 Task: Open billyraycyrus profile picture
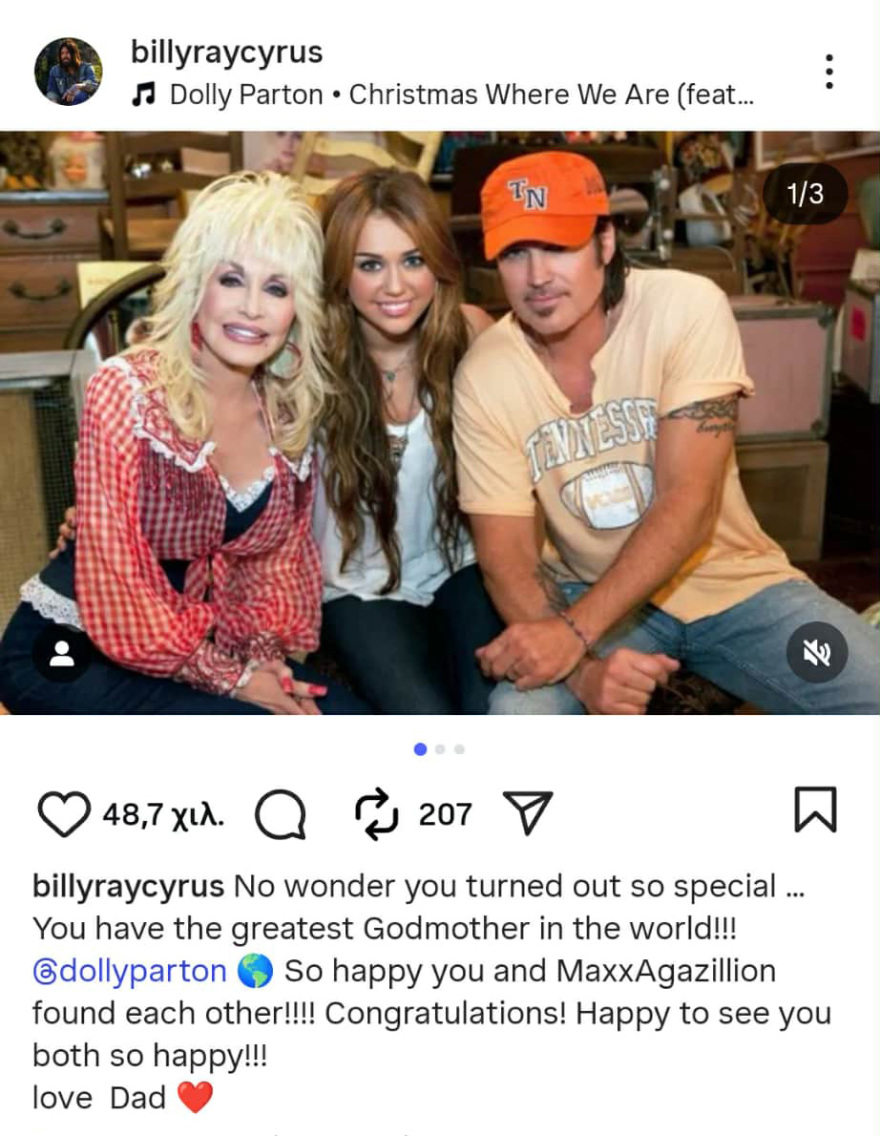(68, 72)
